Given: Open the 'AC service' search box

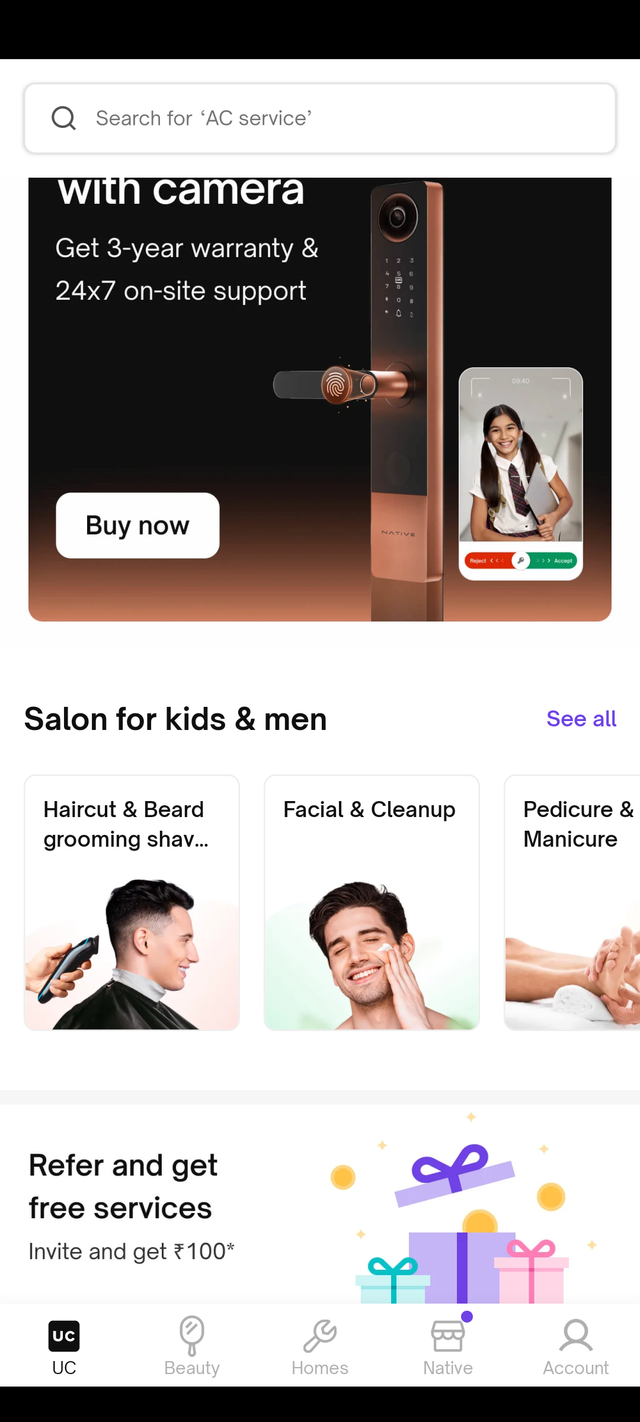Looking at the screenshot, I should pyautogui.click(x=320, y=118).
